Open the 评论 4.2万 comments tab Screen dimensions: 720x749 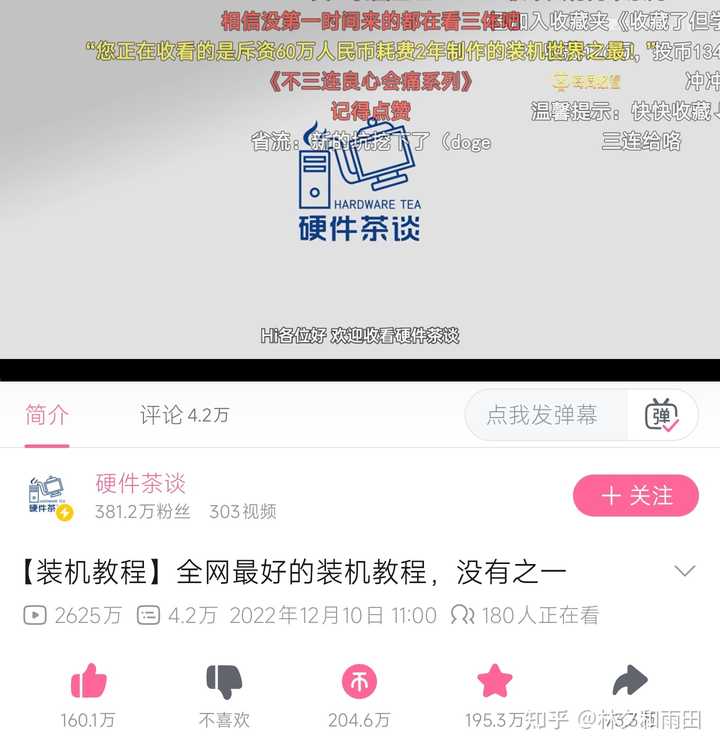click(184, 415)
